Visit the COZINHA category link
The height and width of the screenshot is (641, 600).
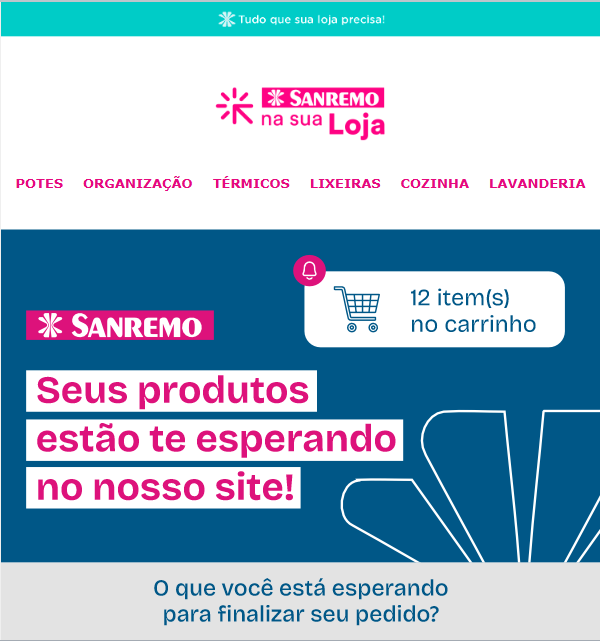(434, 183)
